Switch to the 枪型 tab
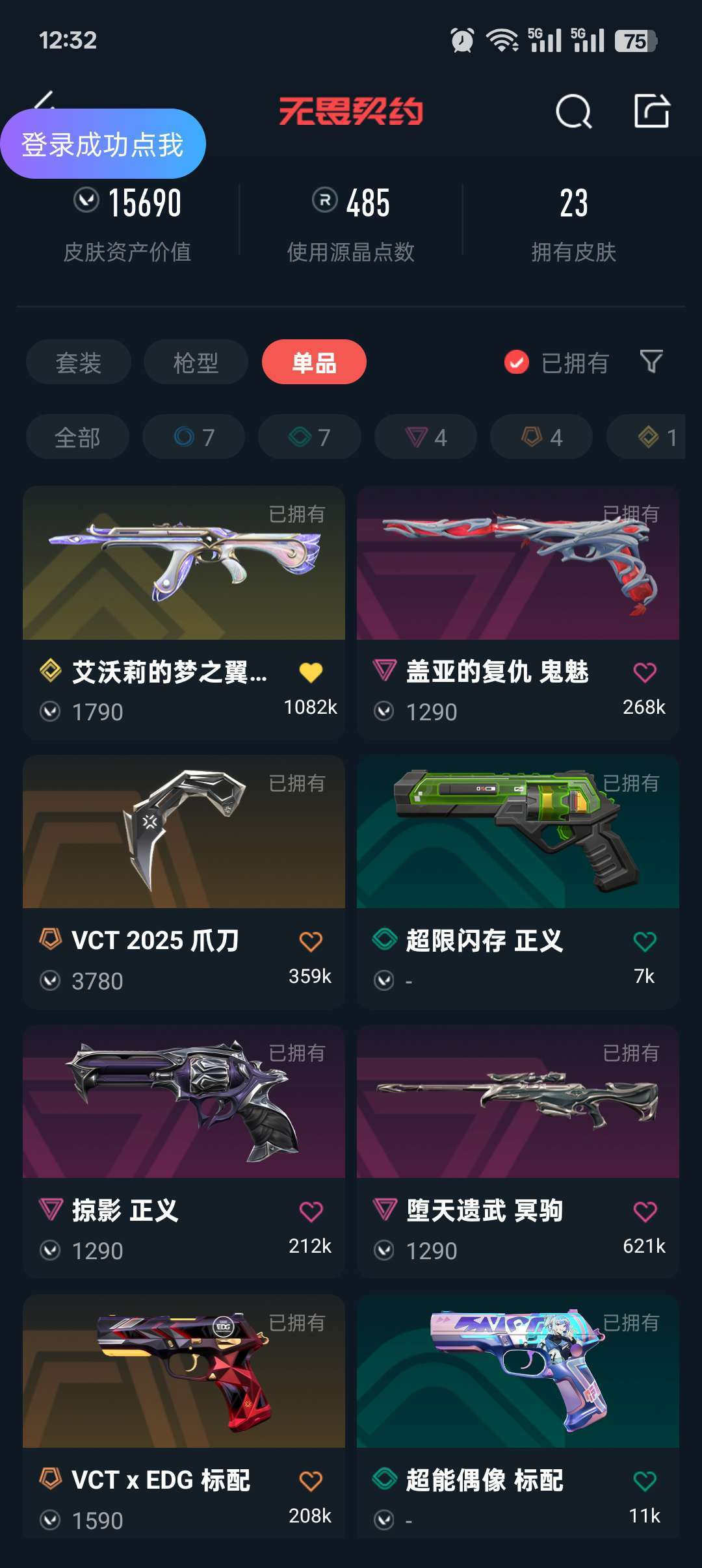This screenshot has height=1568, width=702. (x=196, y=362)
